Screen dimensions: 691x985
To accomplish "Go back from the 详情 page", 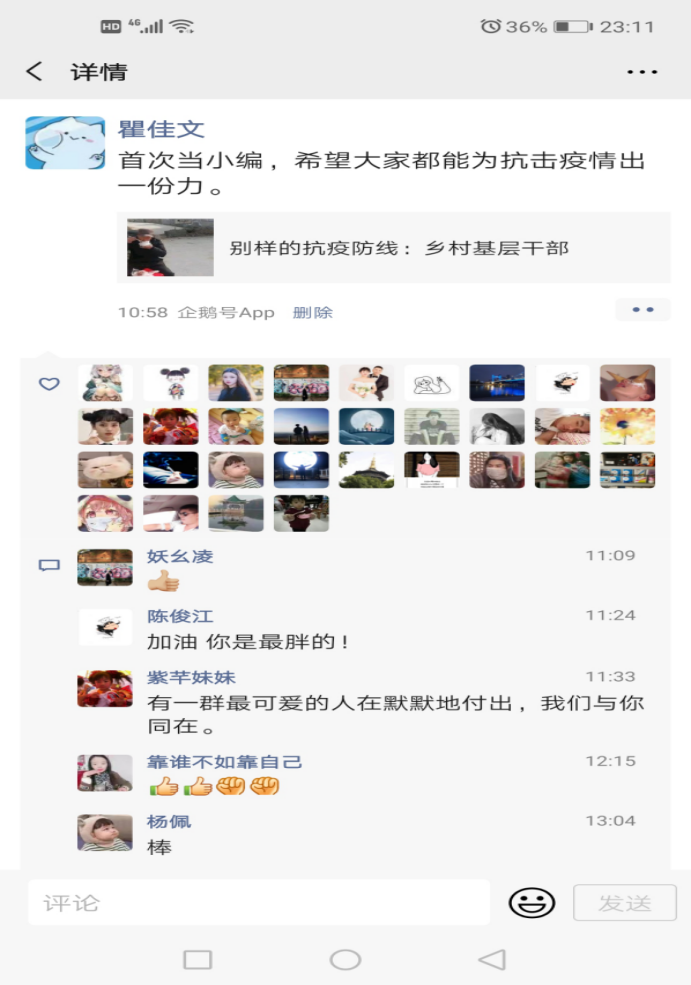I will click(x=35, y=72).
